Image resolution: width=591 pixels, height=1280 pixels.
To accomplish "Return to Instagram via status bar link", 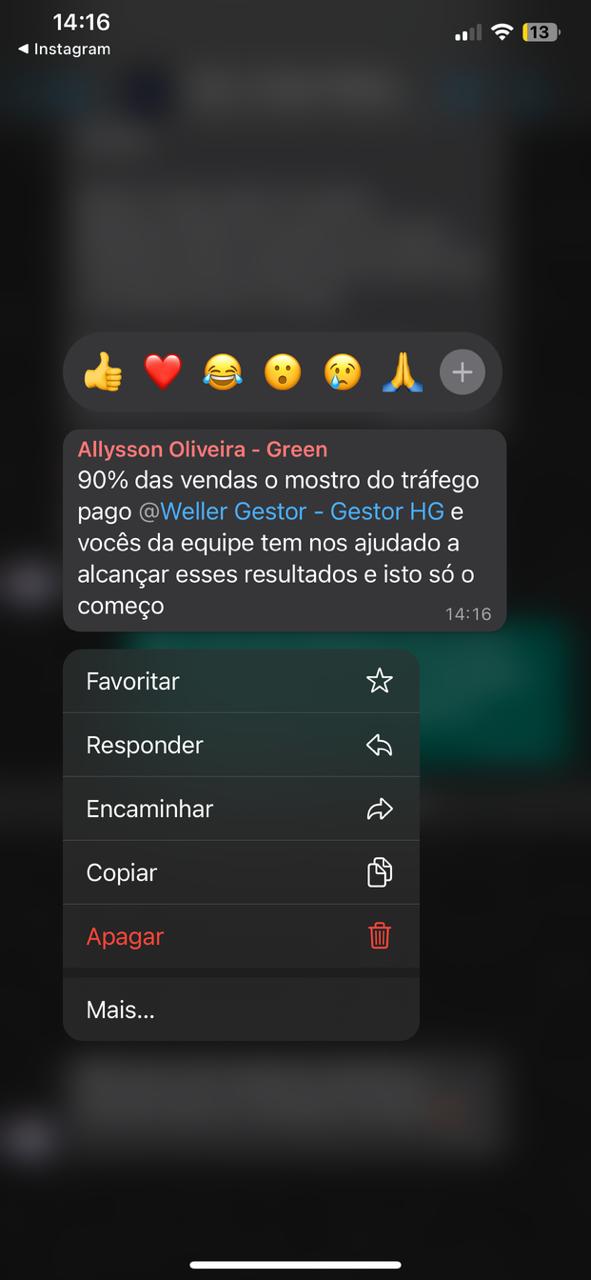I will click(64, 49).
